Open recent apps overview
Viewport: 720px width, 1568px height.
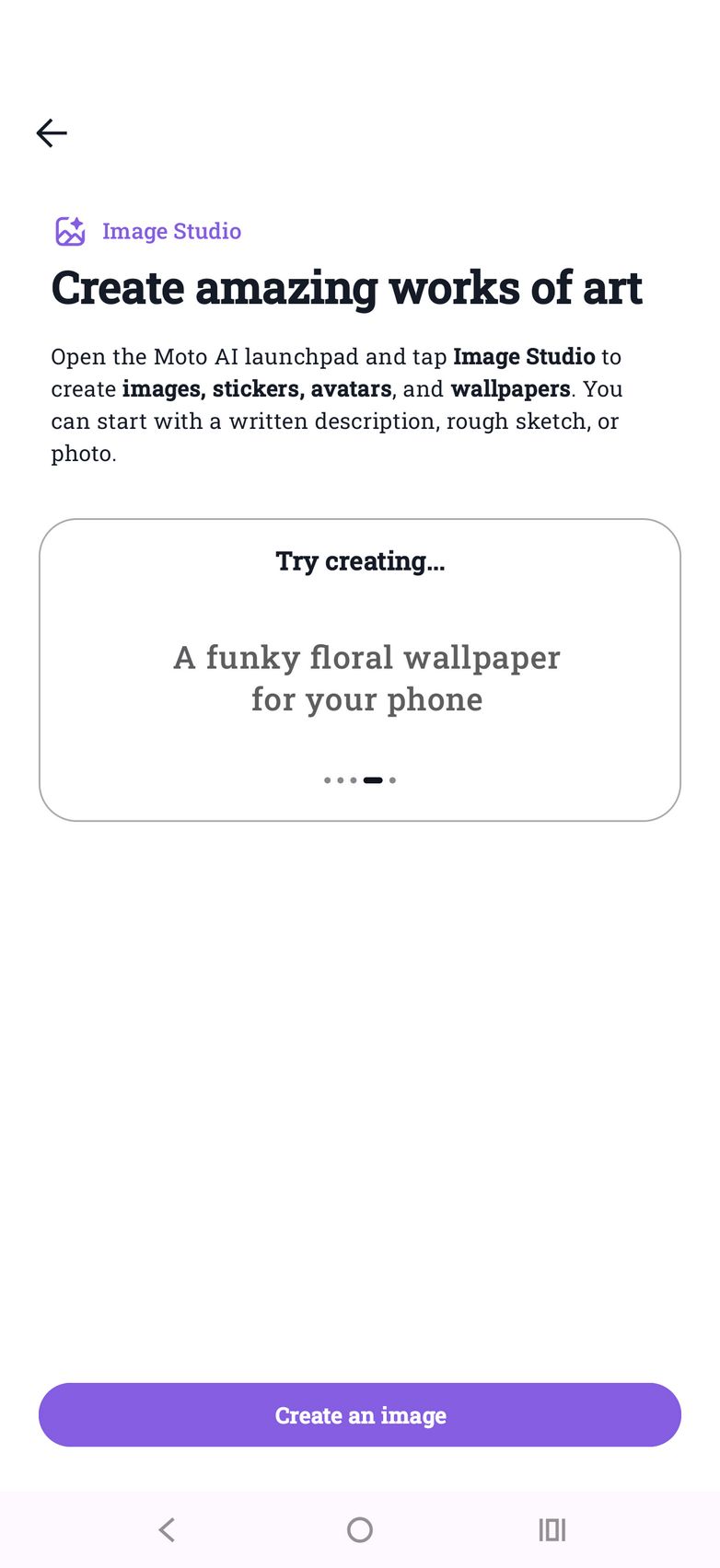[552, 1530]
